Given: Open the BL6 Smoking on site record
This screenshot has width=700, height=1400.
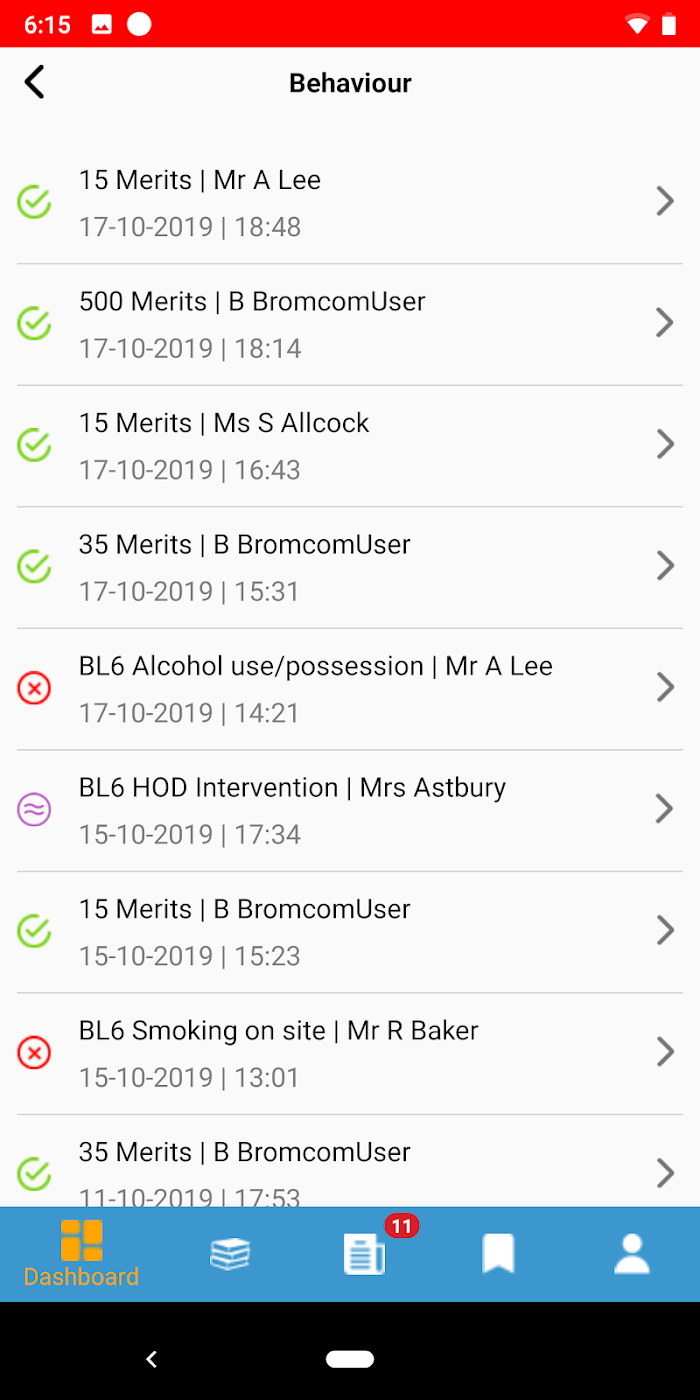Looking at the screenshot, I should pos(350,1054).
